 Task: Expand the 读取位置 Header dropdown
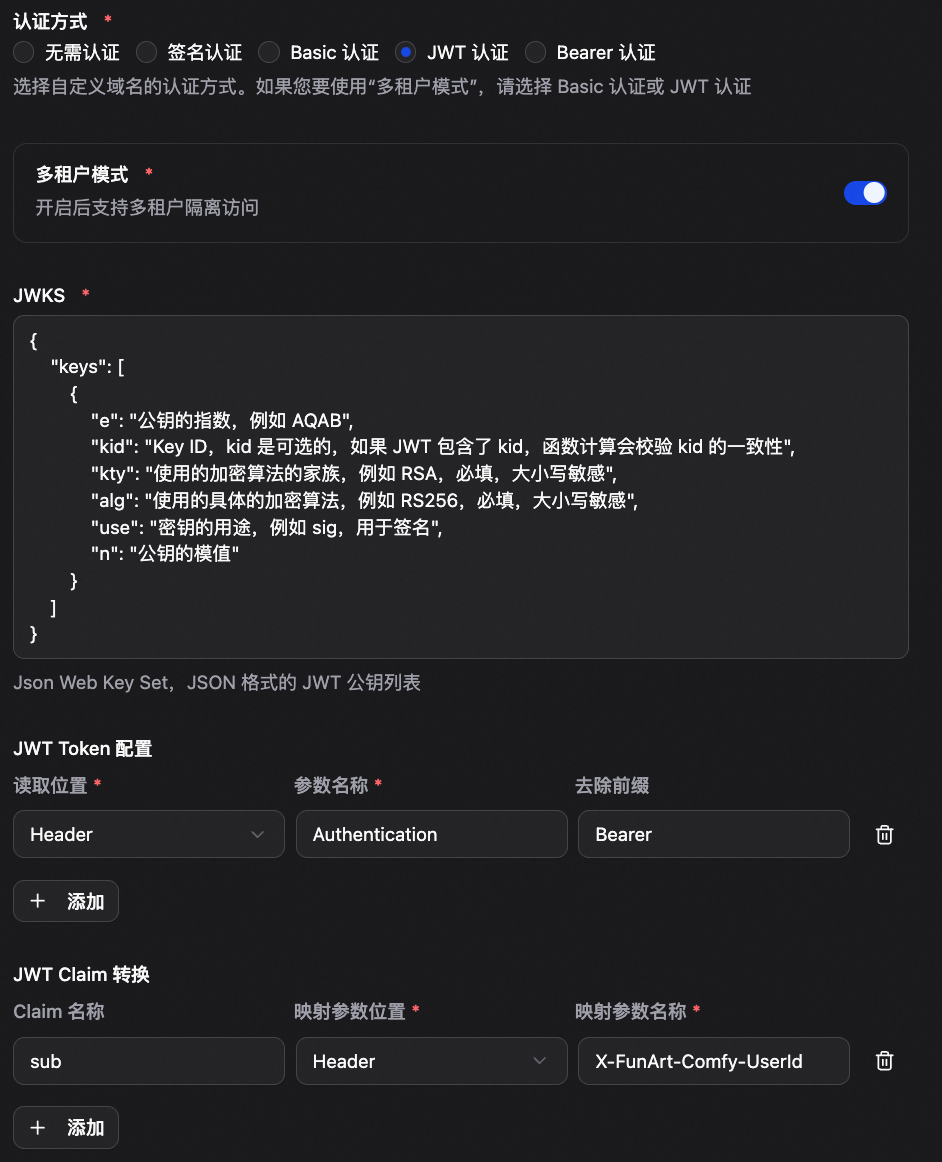(148, 834)
